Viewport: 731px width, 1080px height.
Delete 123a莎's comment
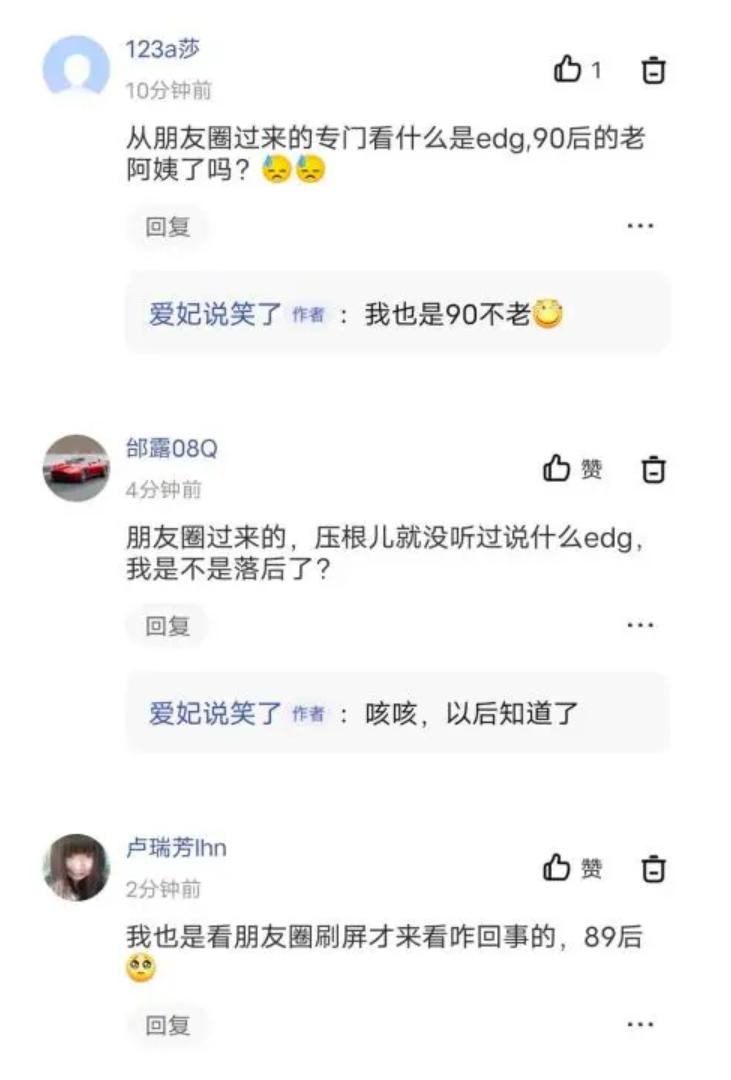click(x=653, y=70)
